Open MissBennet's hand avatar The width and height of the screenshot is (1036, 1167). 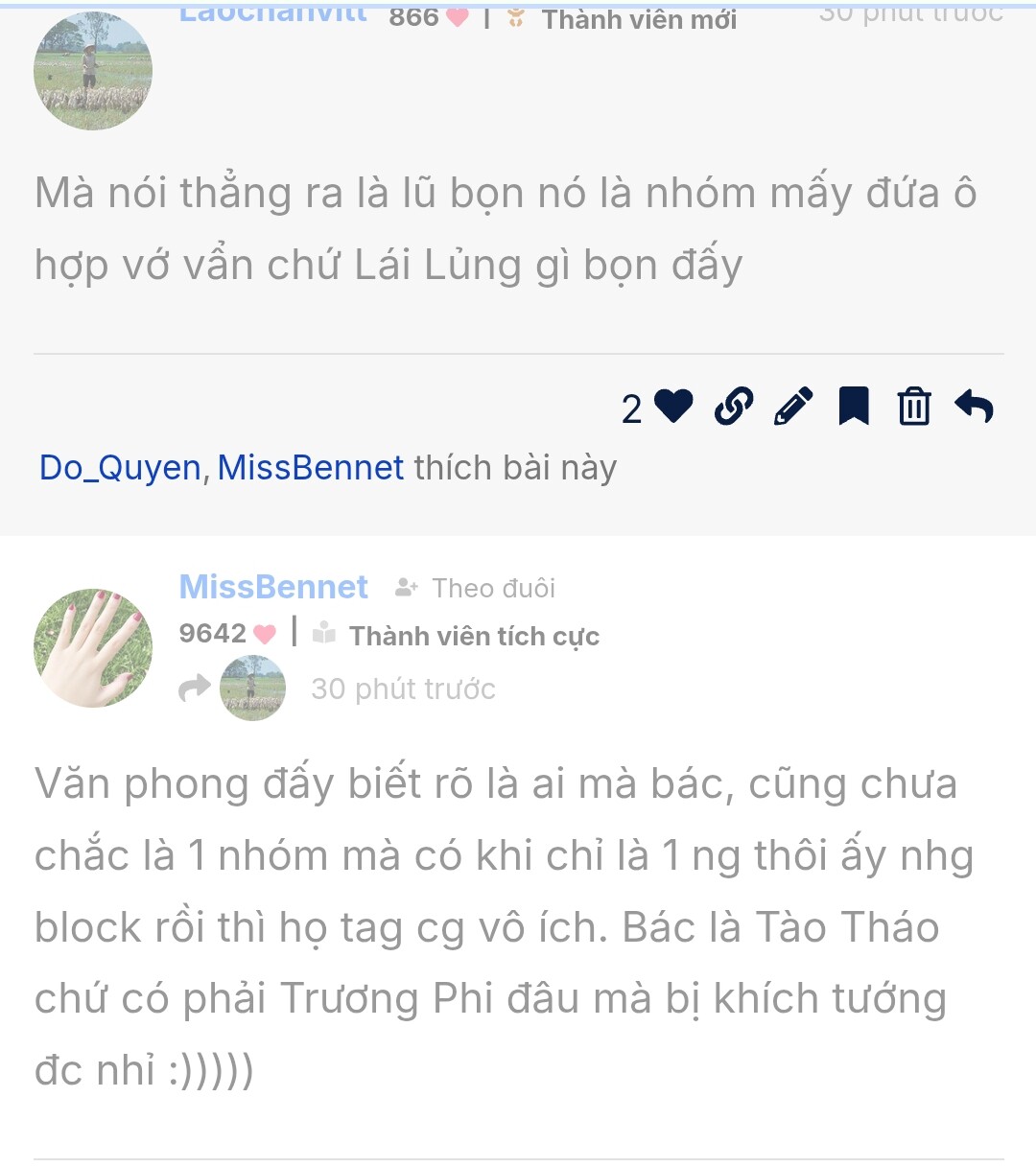pyautogui.click(x=93, y=648)
